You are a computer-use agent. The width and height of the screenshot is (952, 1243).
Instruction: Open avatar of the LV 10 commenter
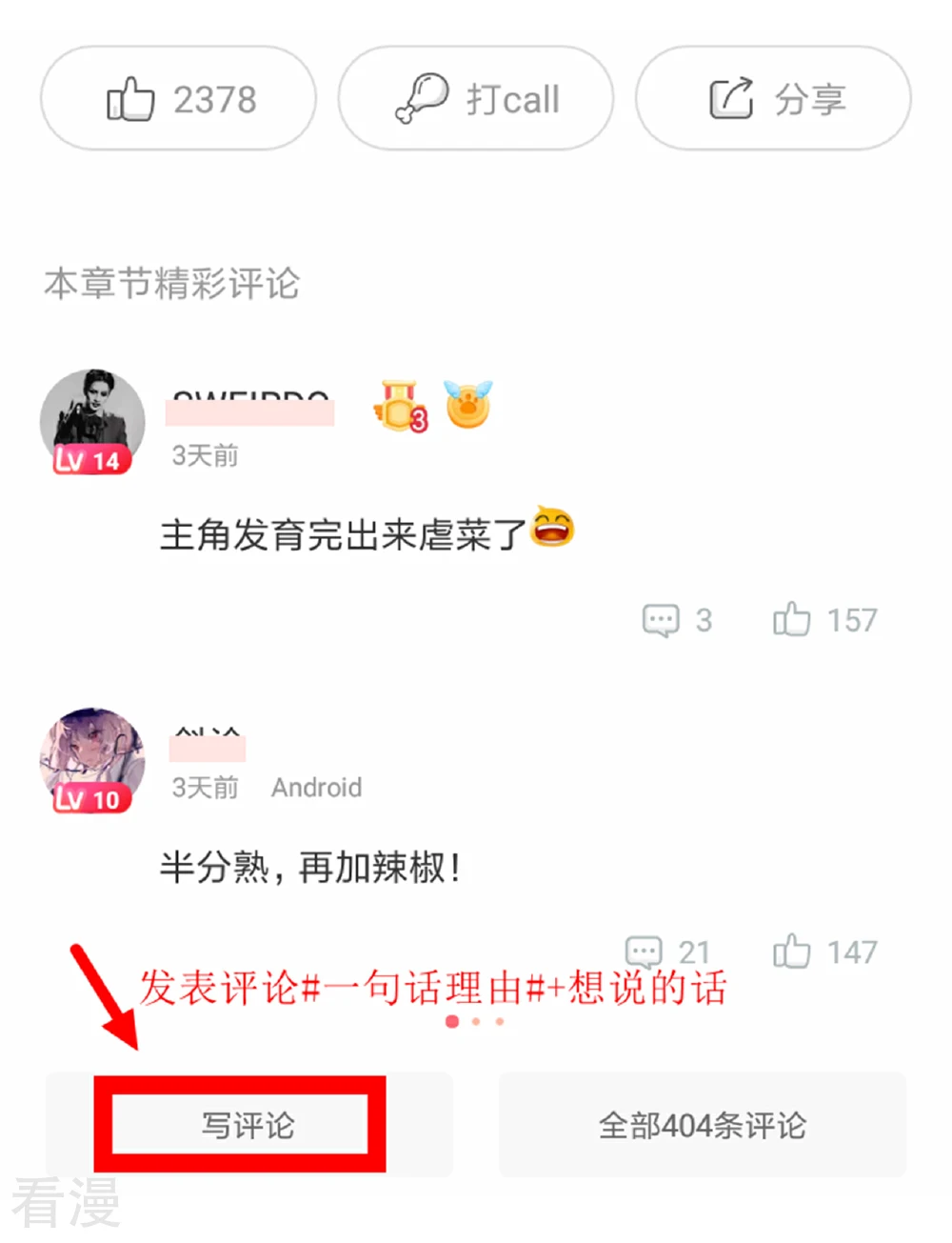click(91, 759)
